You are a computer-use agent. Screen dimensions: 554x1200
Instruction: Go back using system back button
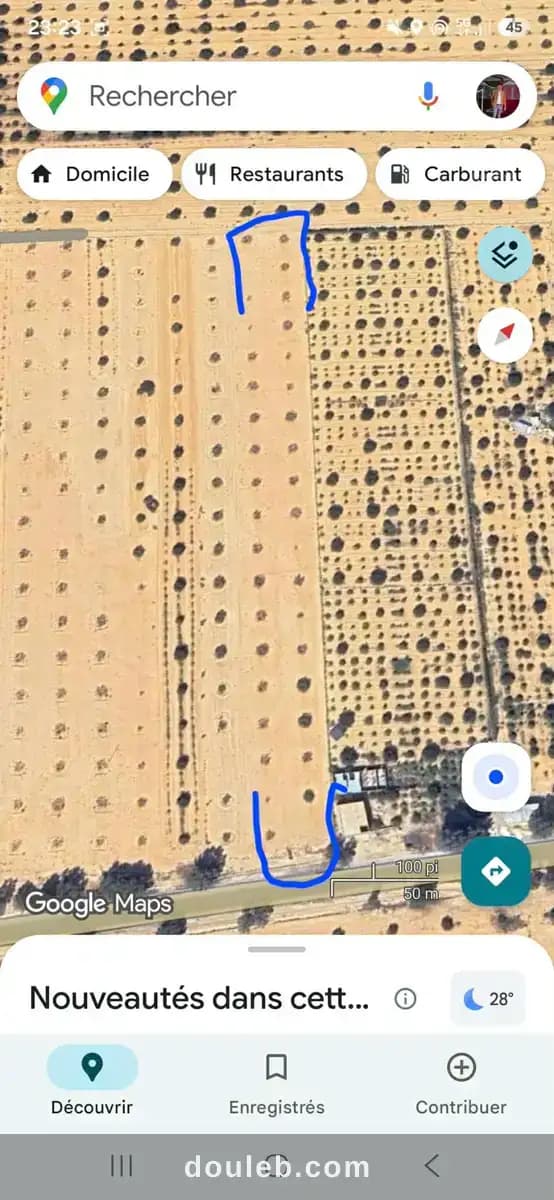tap(432, 1164)
